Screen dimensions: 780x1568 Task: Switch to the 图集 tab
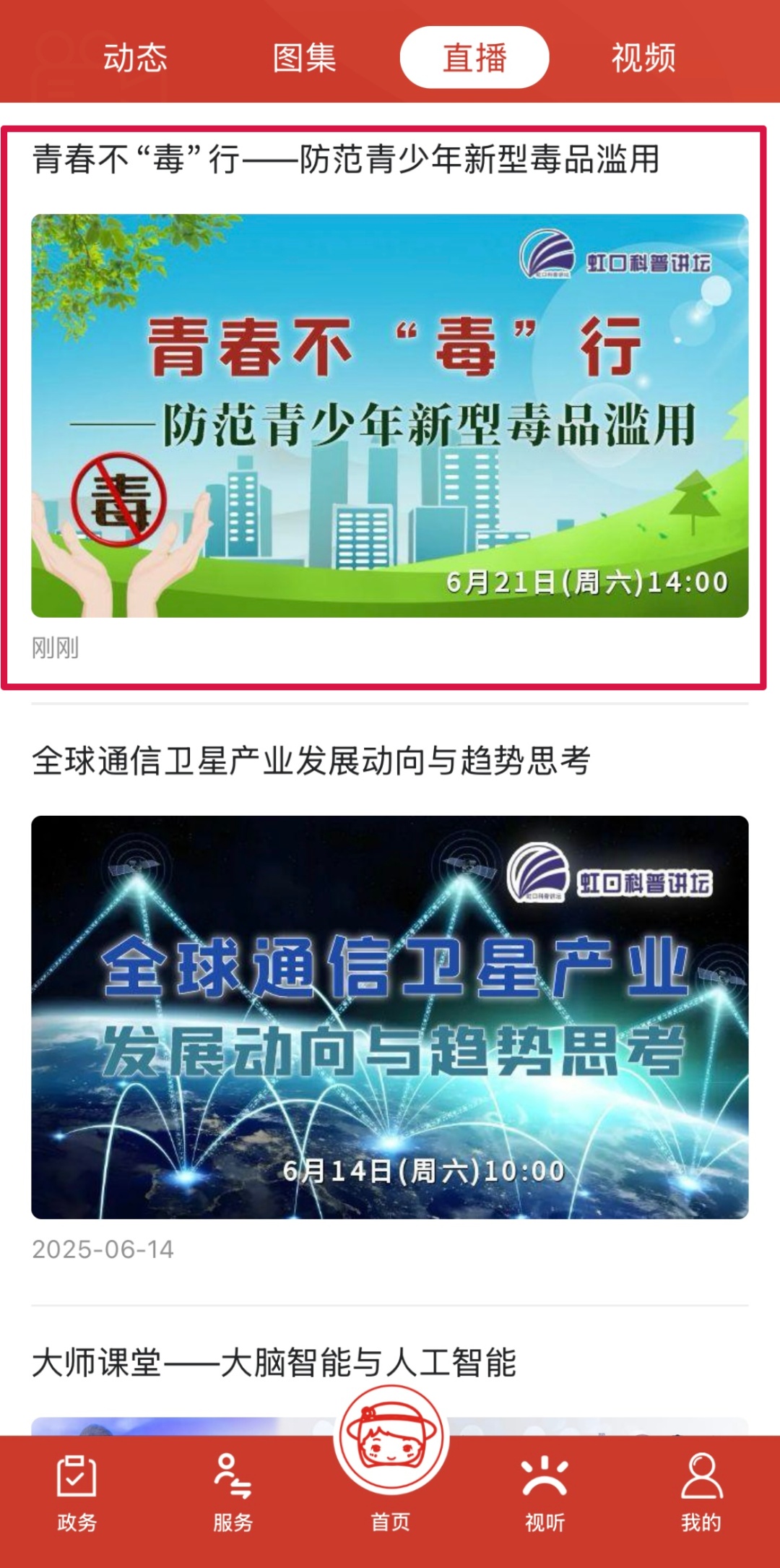[305, 58]
